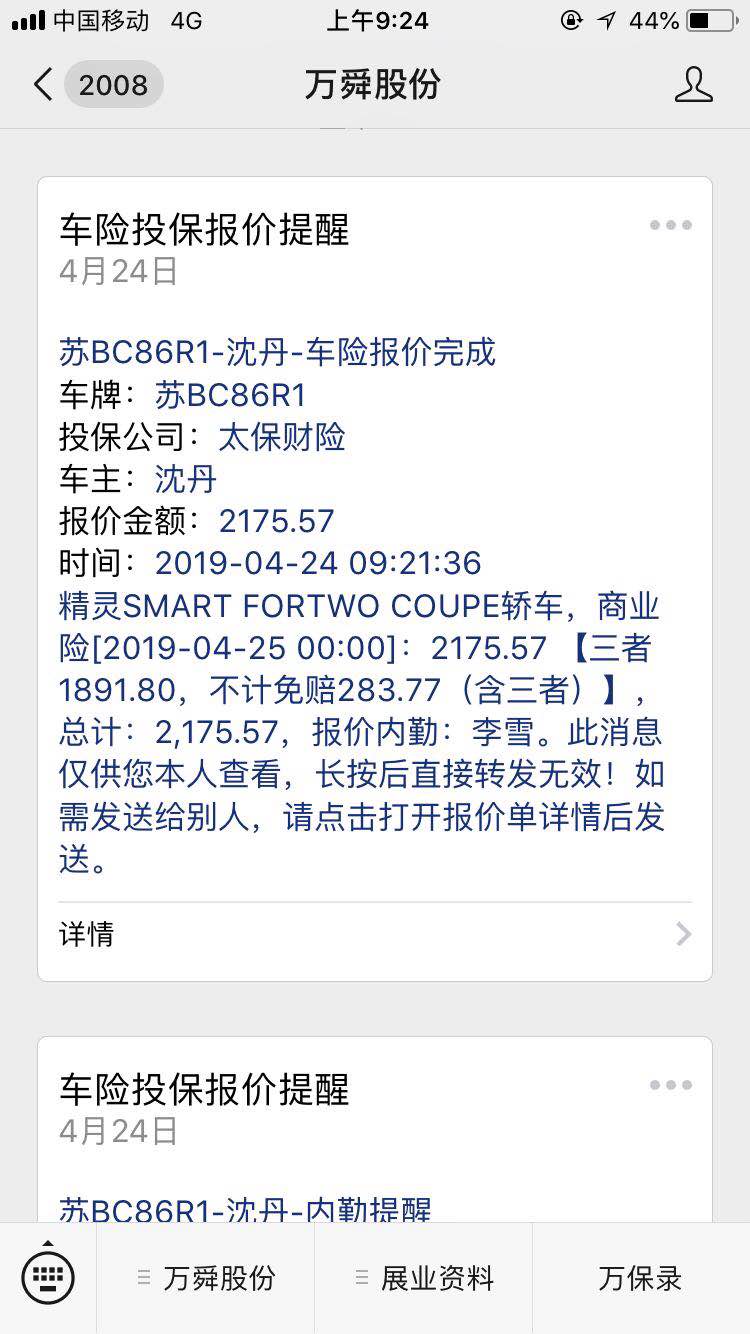Open the 万舜股份 account profile icon
This screenshot has height=1334, width=750.
(x=693, y=85)
